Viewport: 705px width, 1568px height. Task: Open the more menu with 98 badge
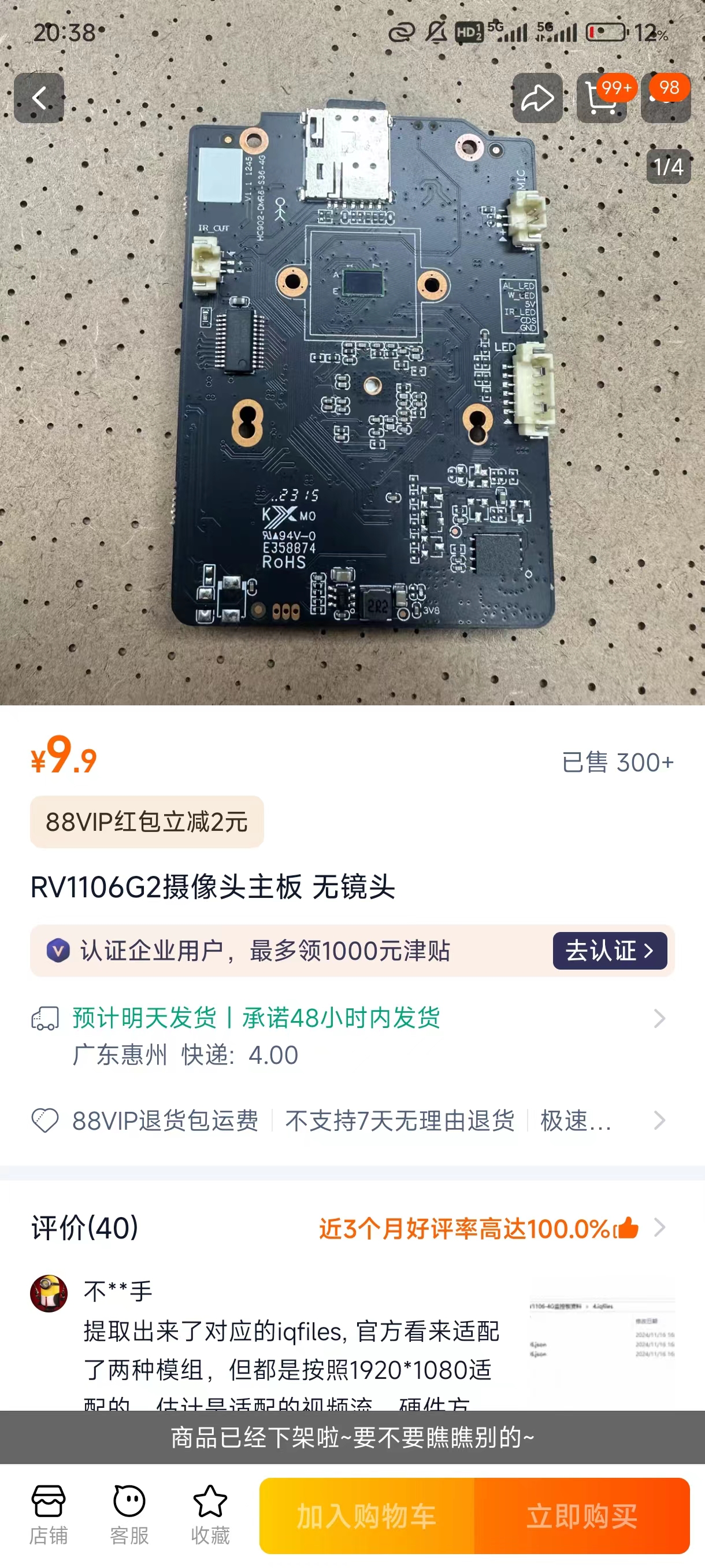pyautogui.click(x=666, y=99)
